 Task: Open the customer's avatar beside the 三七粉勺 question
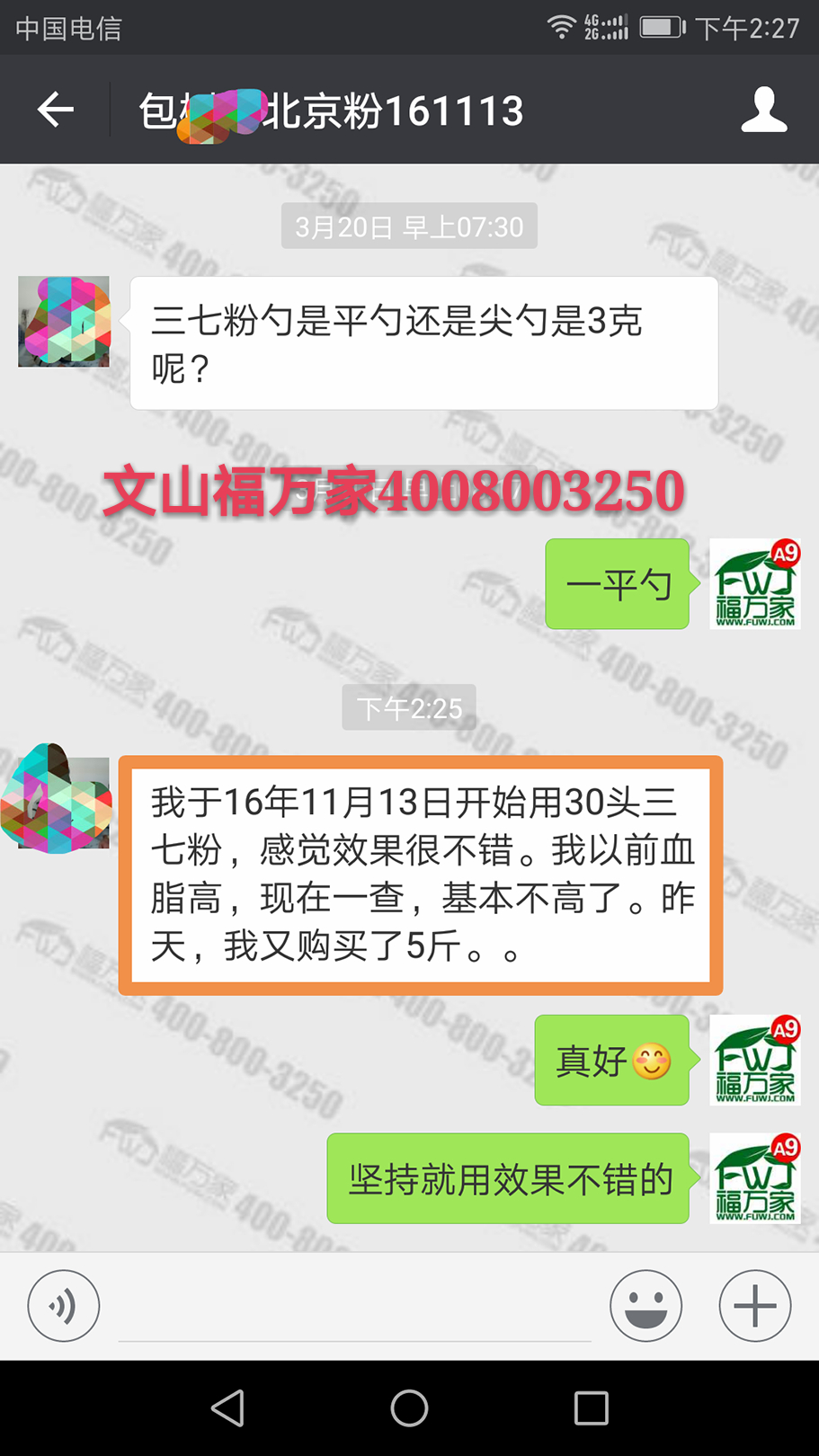tap(64, 322)
